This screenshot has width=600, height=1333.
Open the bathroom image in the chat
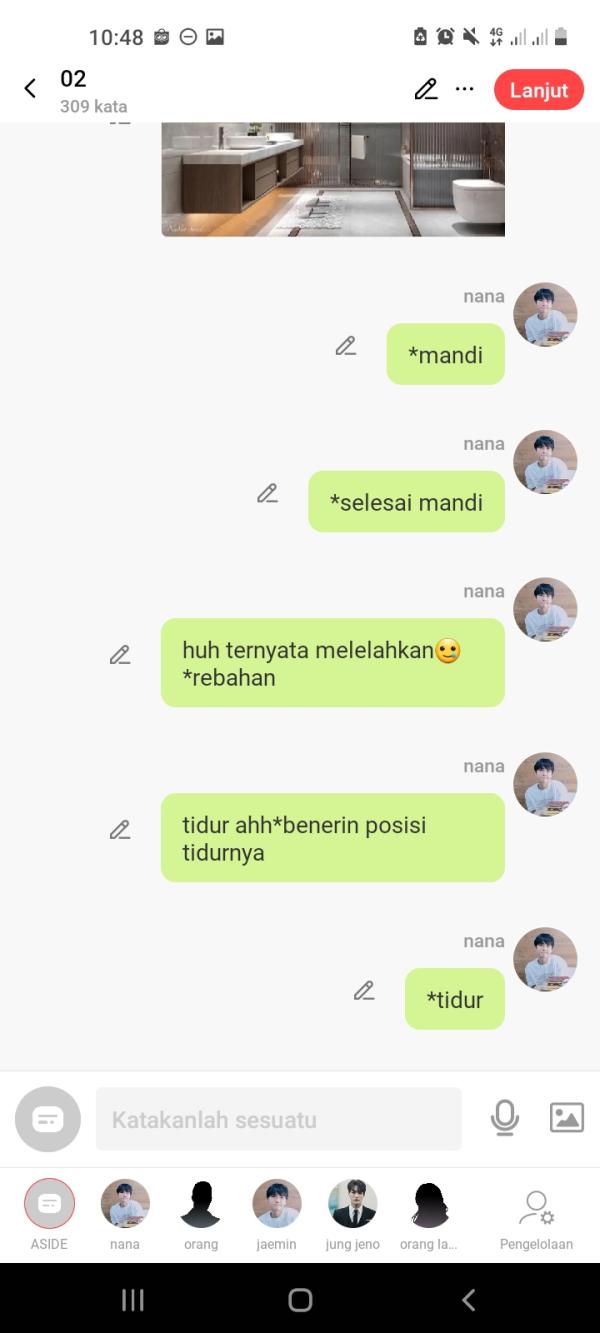pos(333,179)
